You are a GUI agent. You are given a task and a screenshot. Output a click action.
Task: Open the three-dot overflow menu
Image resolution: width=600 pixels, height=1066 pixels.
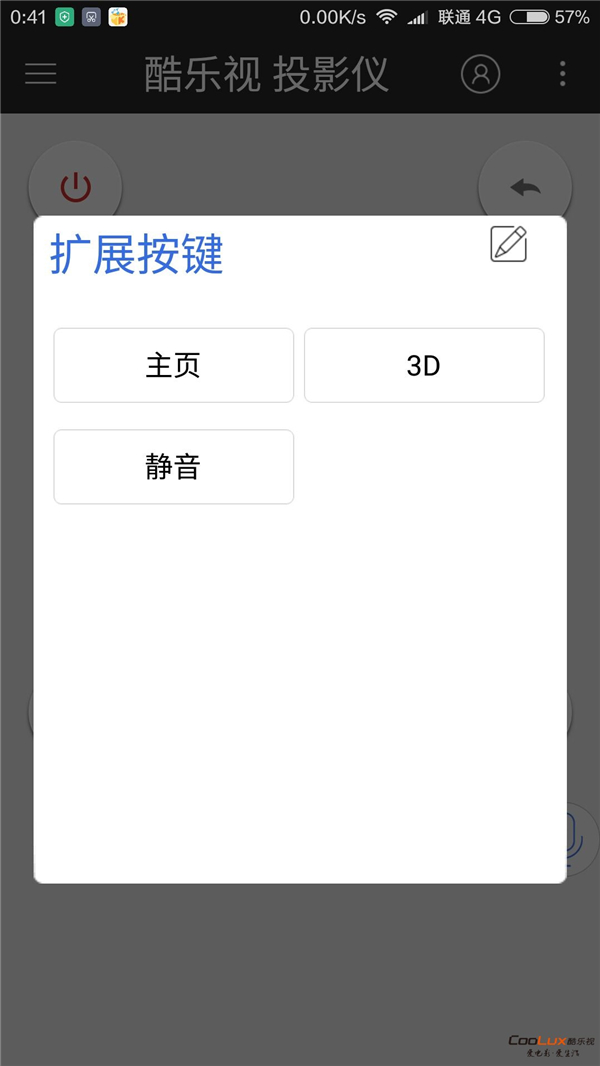point(563,73)
